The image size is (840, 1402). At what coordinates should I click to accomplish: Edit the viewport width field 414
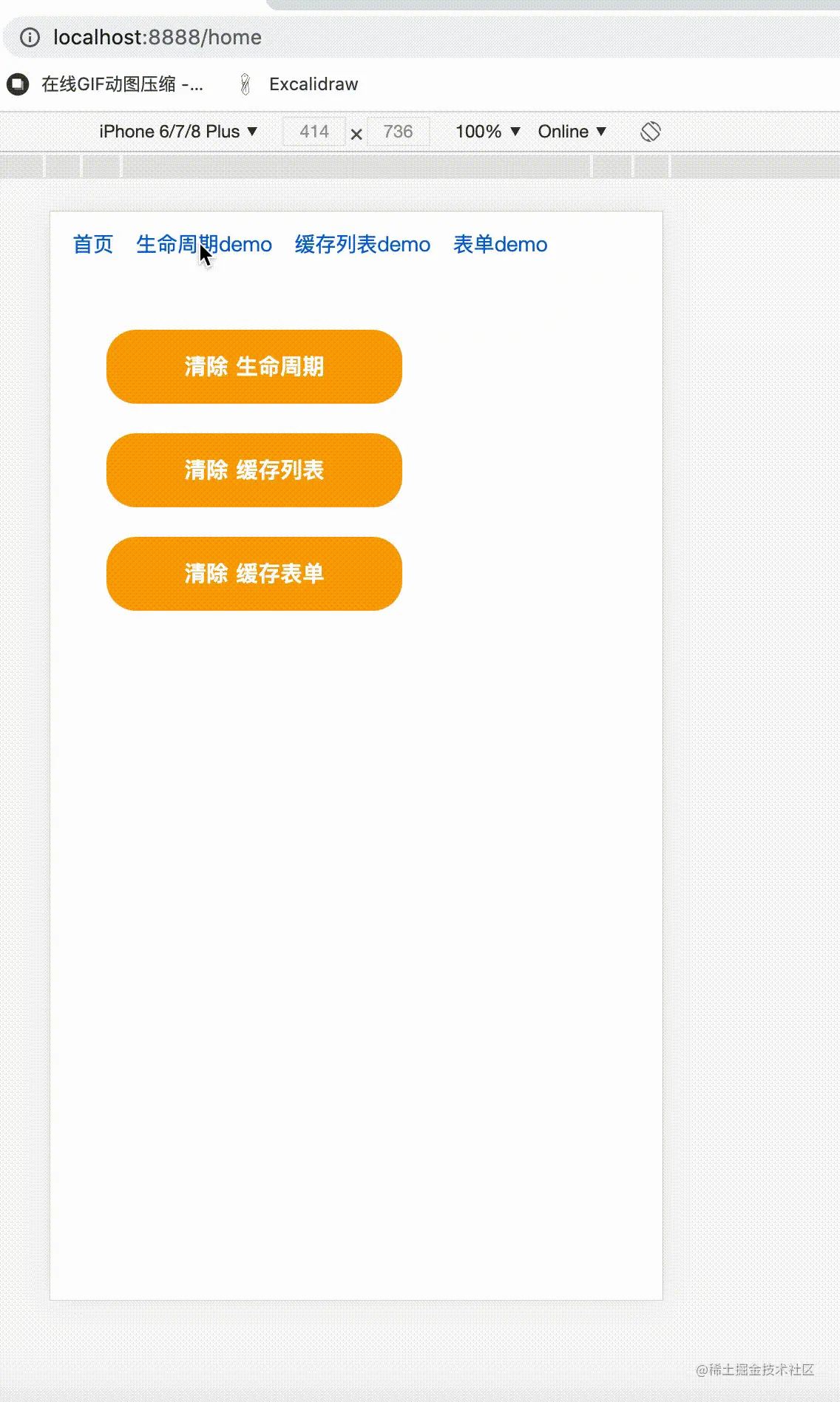tap(314, 132)
